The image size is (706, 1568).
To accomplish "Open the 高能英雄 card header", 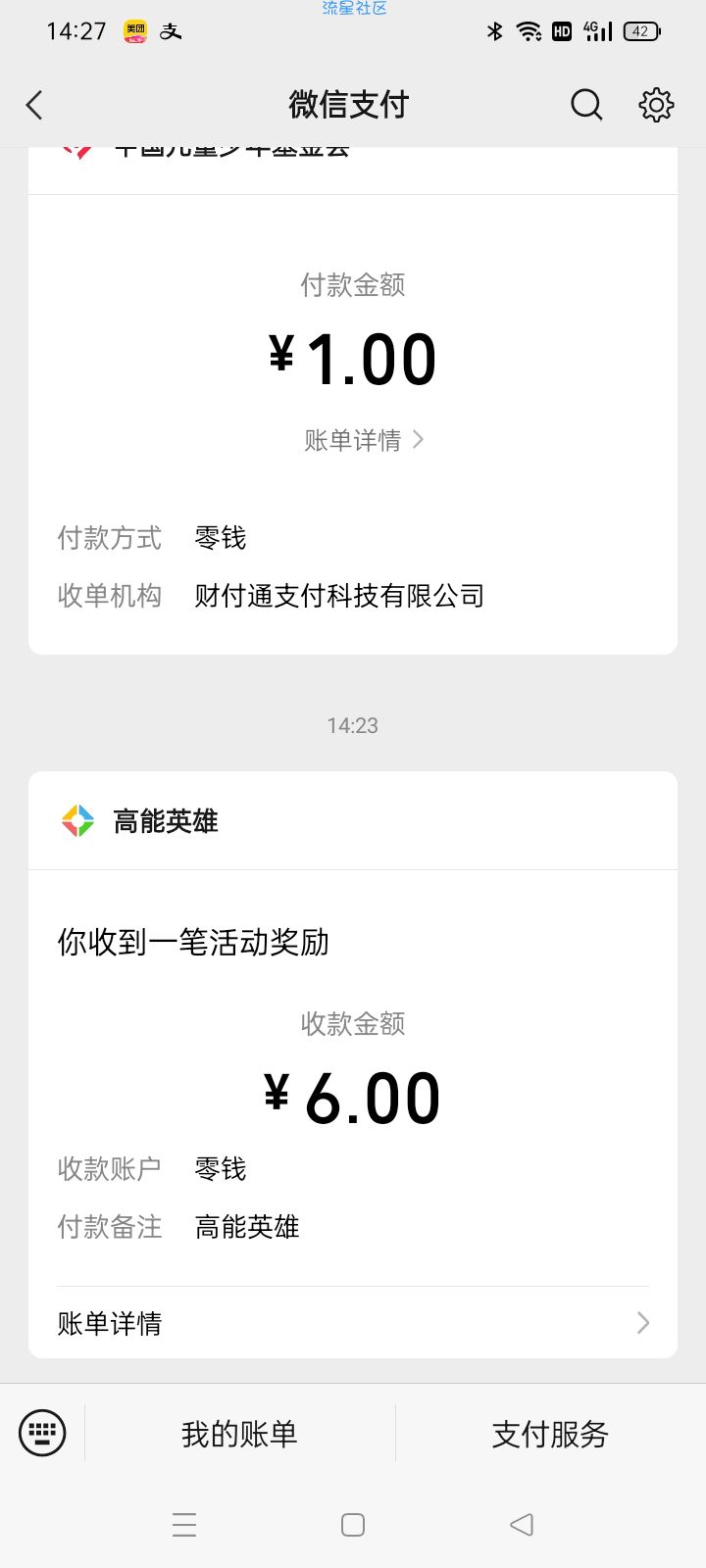I will 353,821.
